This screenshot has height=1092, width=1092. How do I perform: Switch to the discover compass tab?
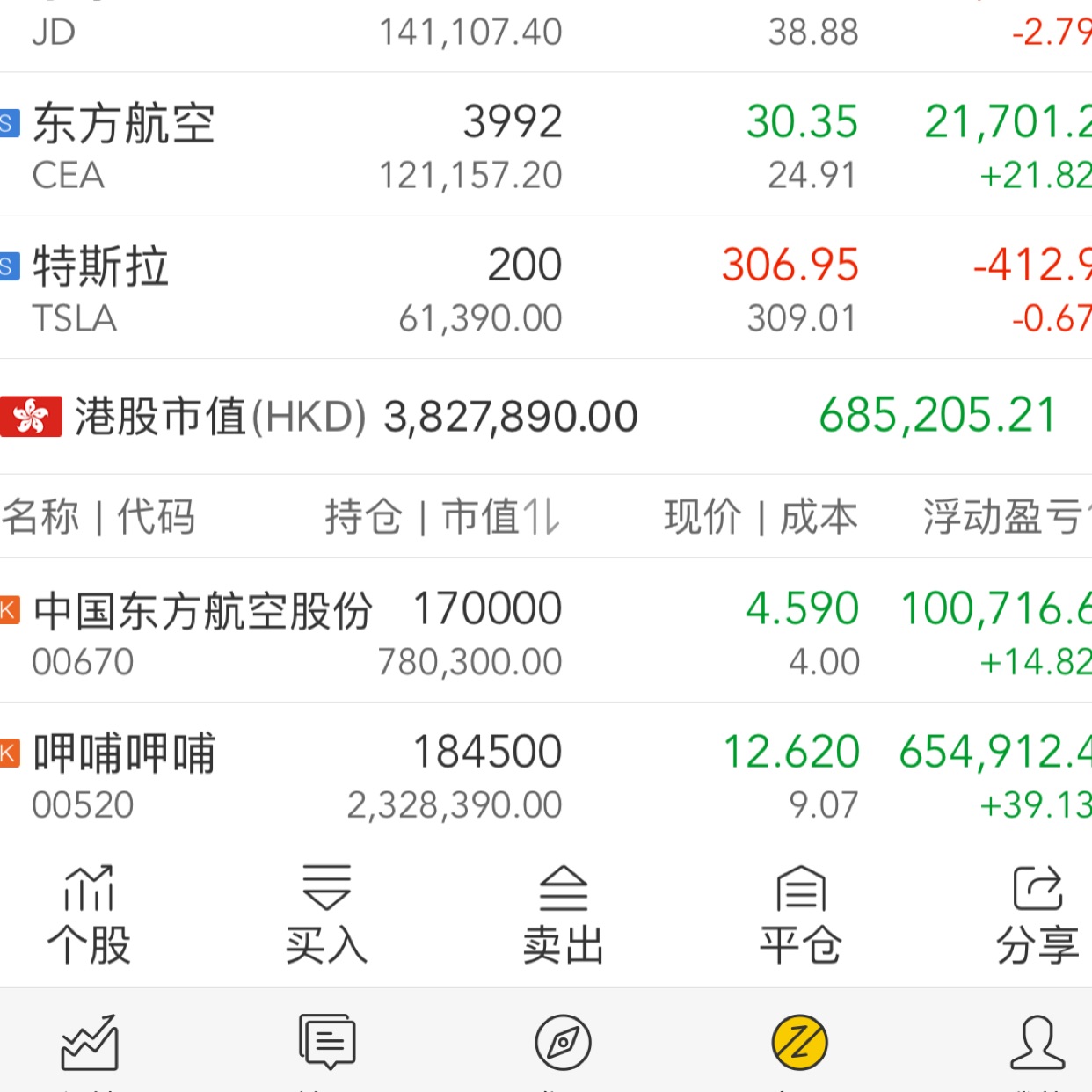pos(563,1044)
